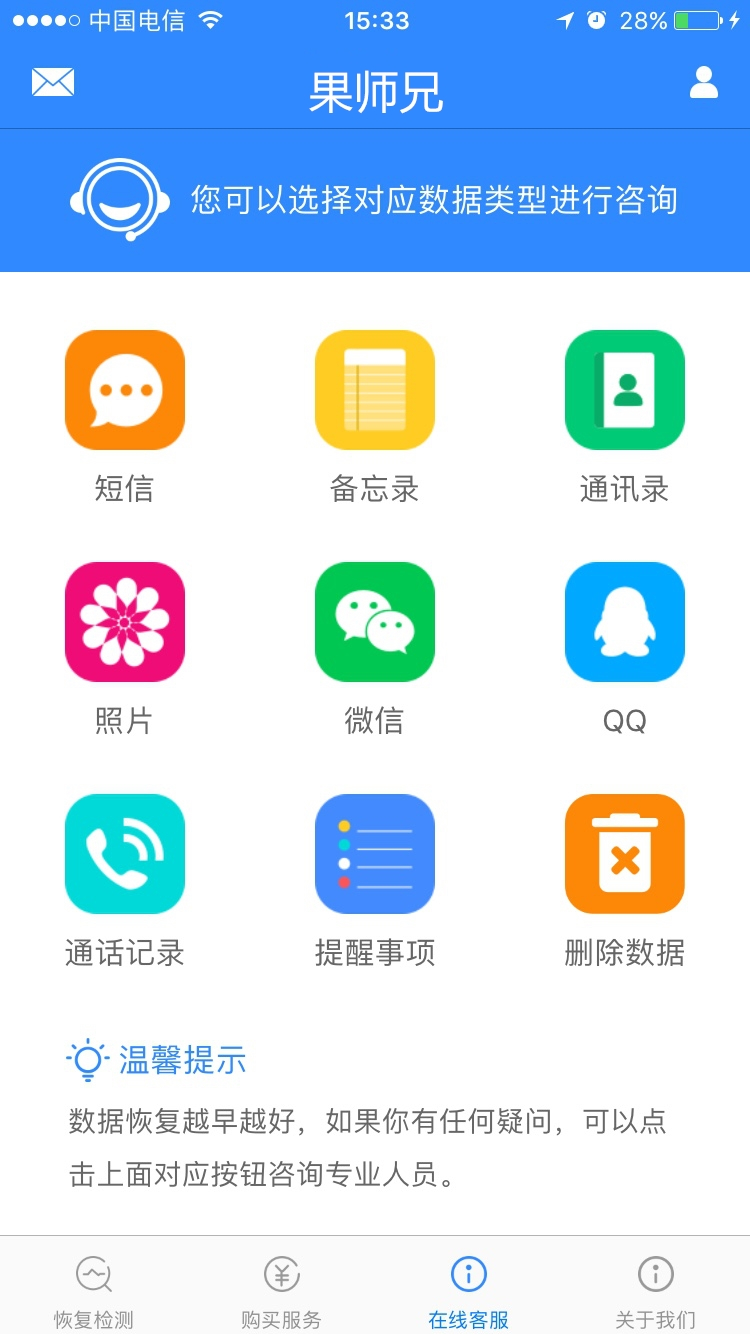Viewport: 750px width, 1334px height.
Task: 打开照片恢复图标
Action: (124, 621)
